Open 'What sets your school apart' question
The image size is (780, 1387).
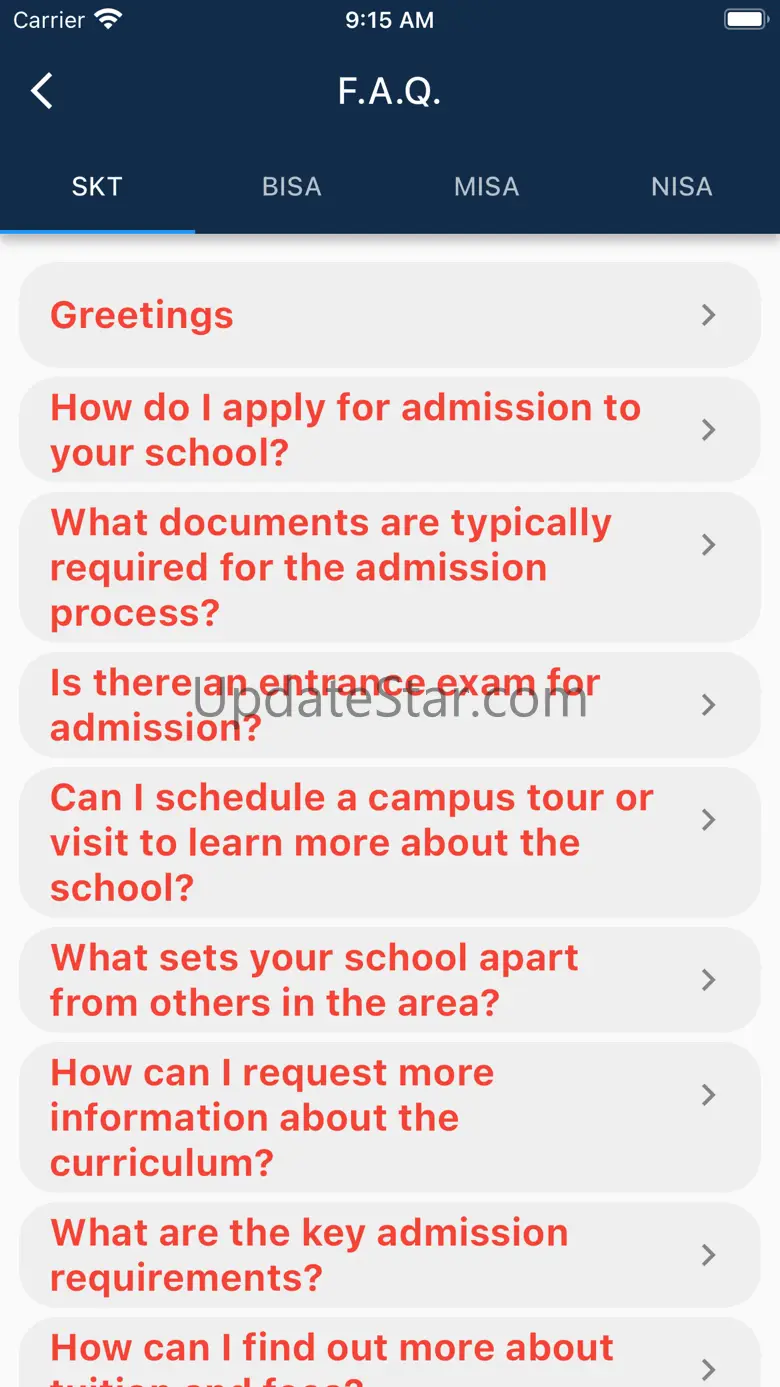pyautogui.click(x=389, y=980)
